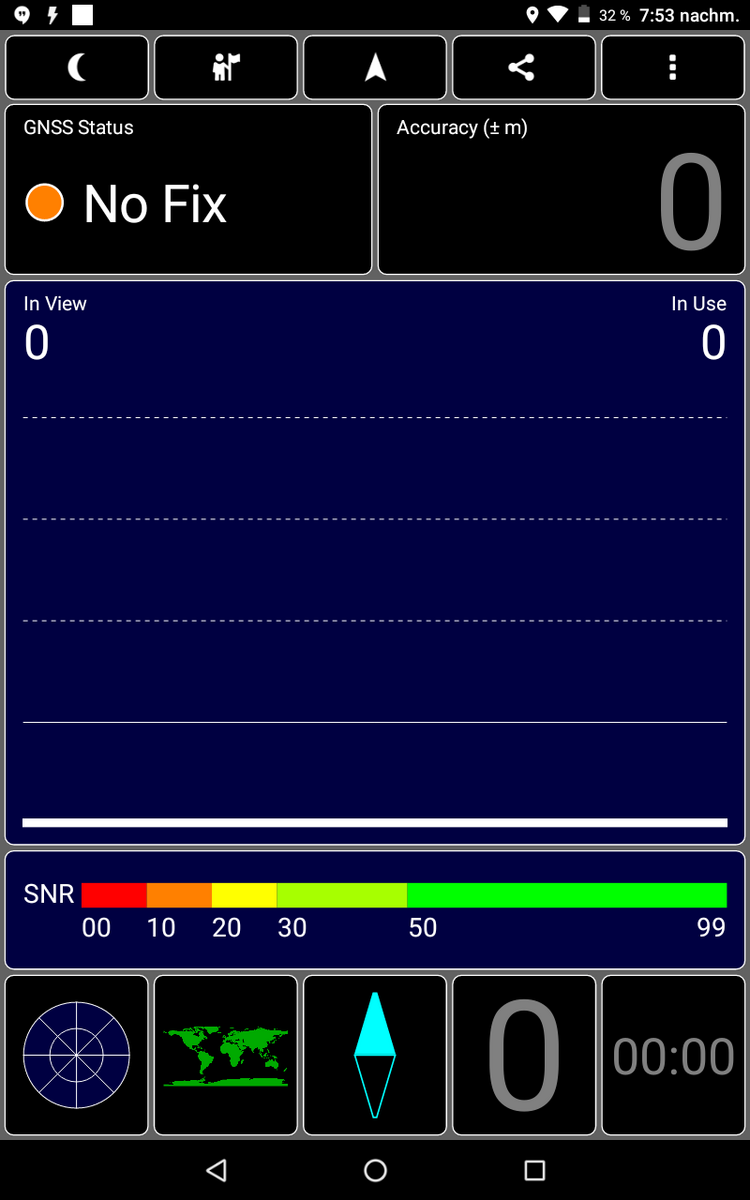This screenshot has height=1200, width=750.
Task: Open the compass needle tile
Action: click(375, 1055)
